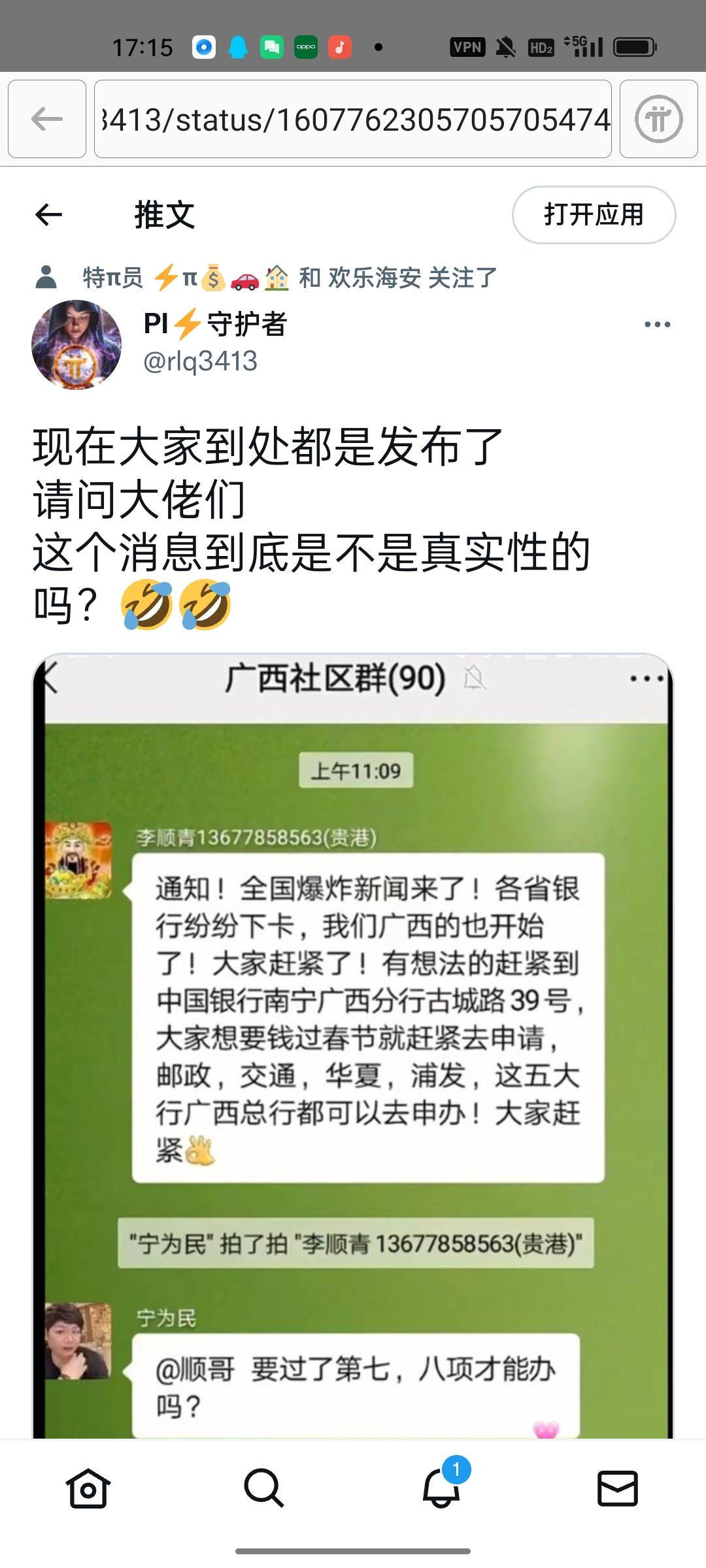
Task: Tap the URL address bar
Action: 353,119
